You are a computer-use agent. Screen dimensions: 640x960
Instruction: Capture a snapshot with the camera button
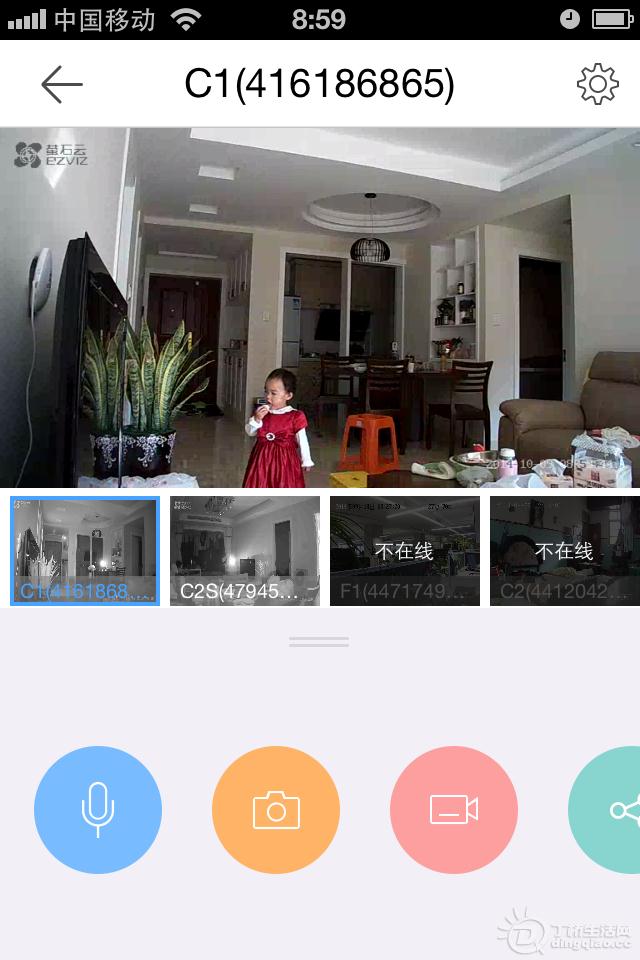point(276,809)
